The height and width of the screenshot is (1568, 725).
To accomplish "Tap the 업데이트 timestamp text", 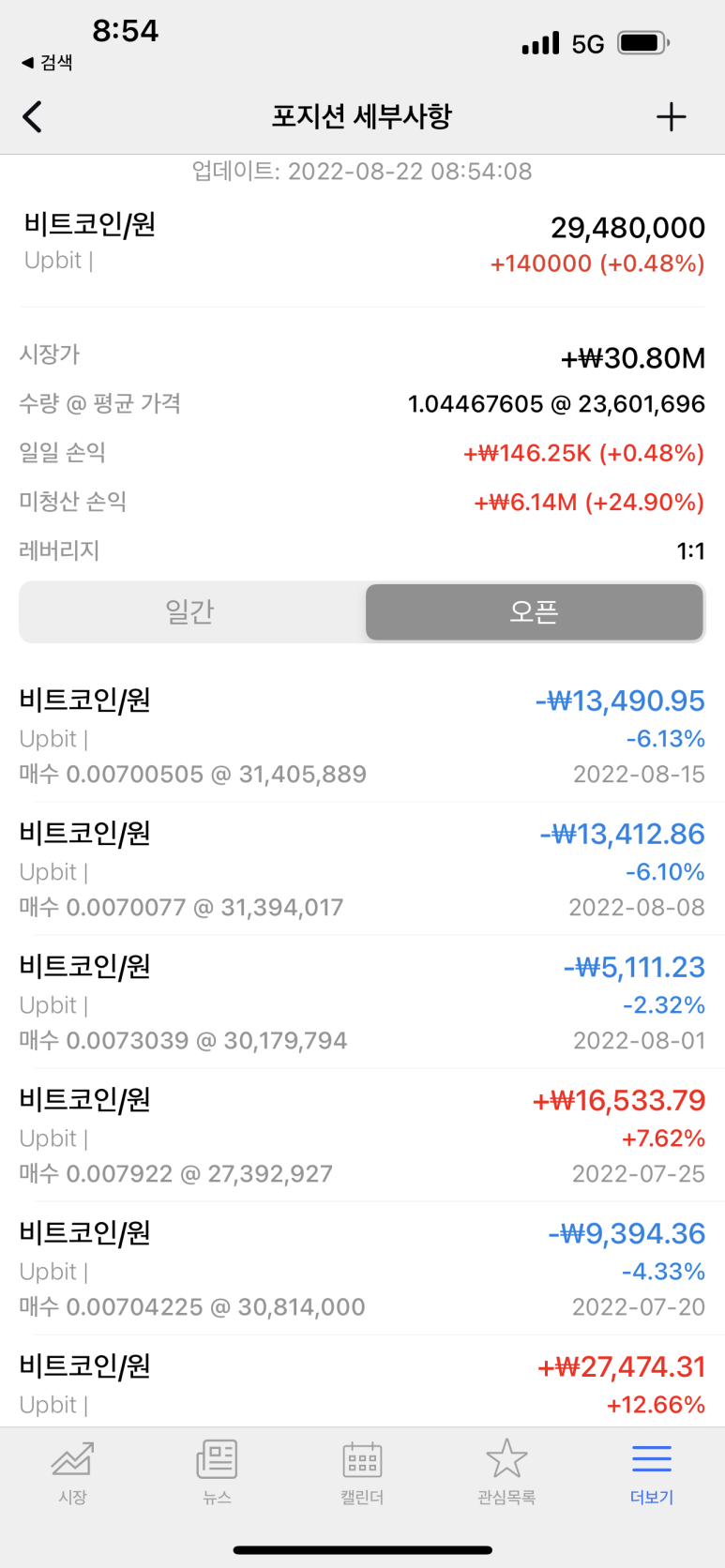I will [x=362, y=172].
